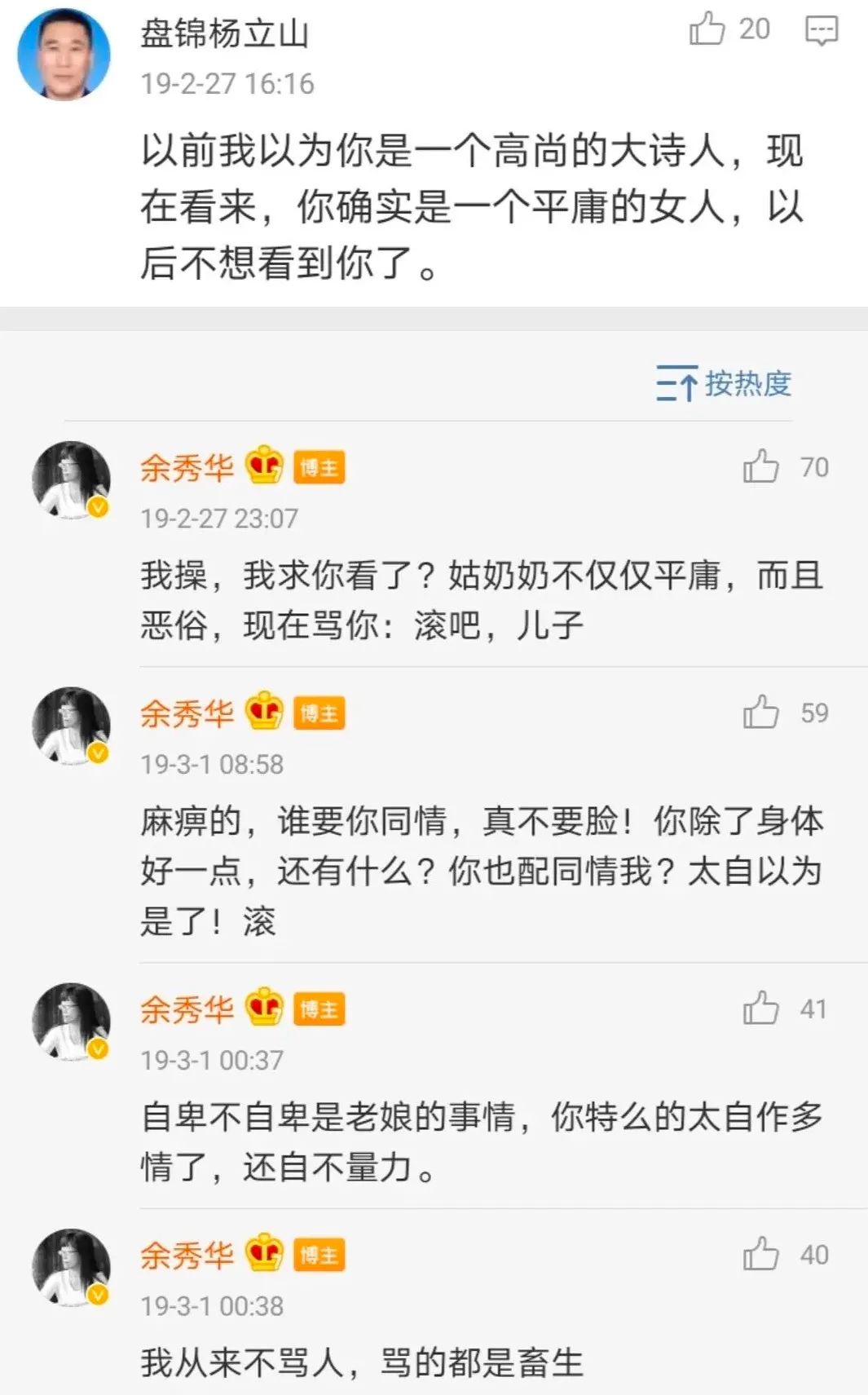Click the crown VIP icon beside first 余秀华 reply
This screenshot has width=868, height=1395.
coord(262,466)
